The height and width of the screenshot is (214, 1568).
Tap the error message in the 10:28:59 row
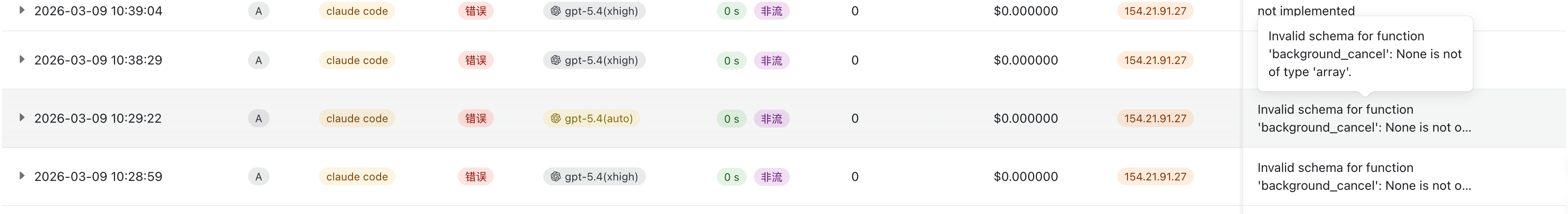(1363, 176)
